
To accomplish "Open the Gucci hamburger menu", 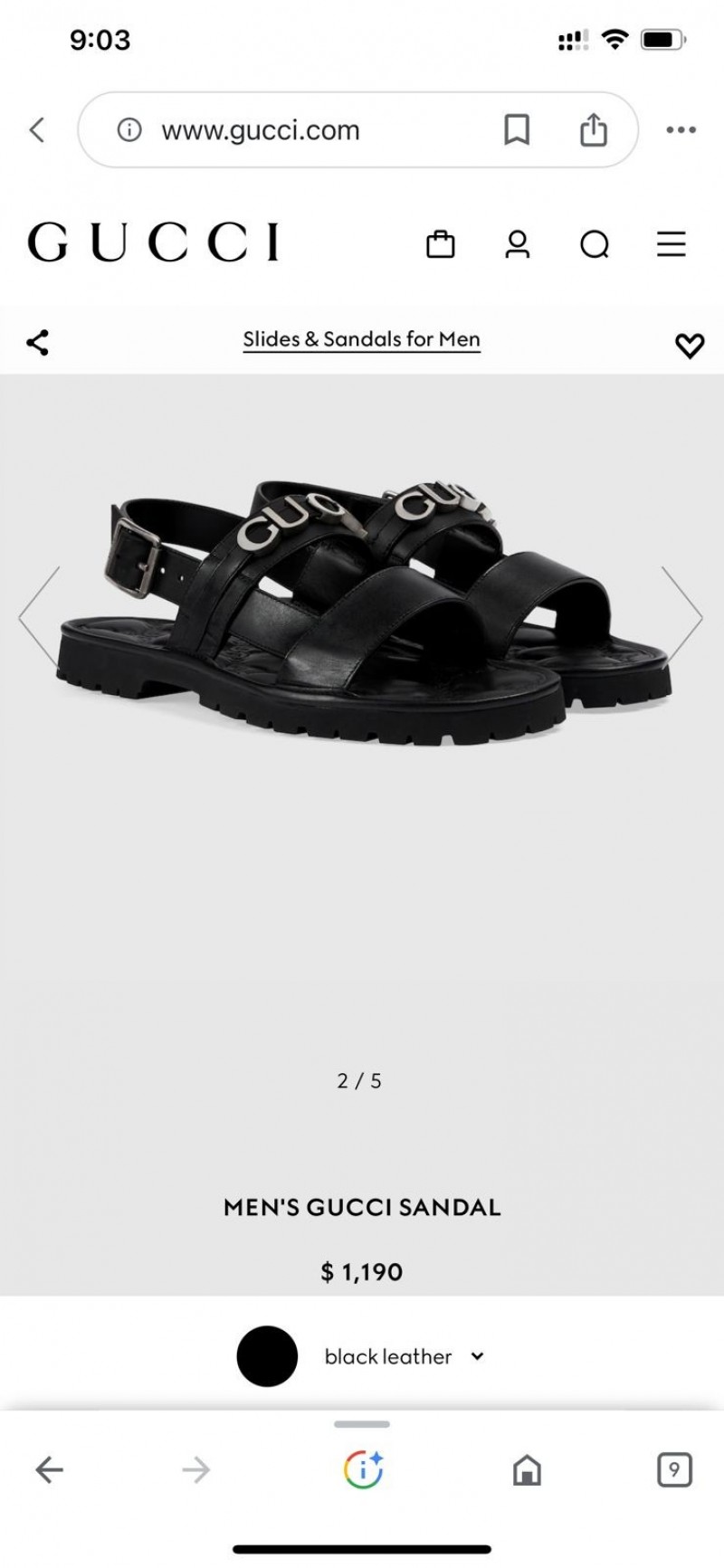I will pyautogui.click(x=671, y=244).
